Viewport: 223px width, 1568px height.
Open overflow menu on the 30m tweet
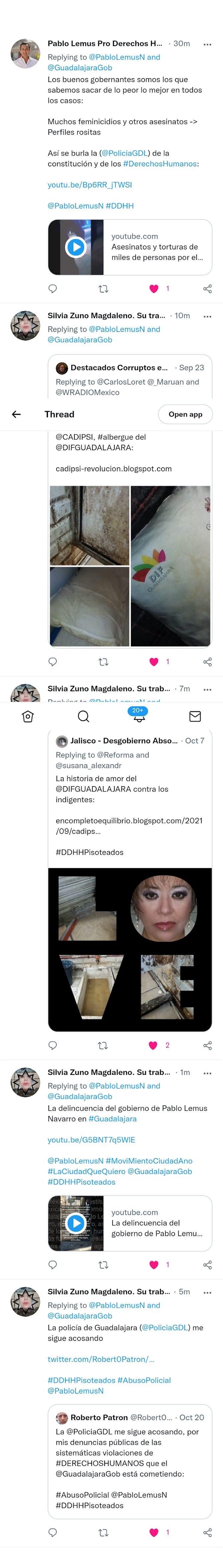pos(207,44)
